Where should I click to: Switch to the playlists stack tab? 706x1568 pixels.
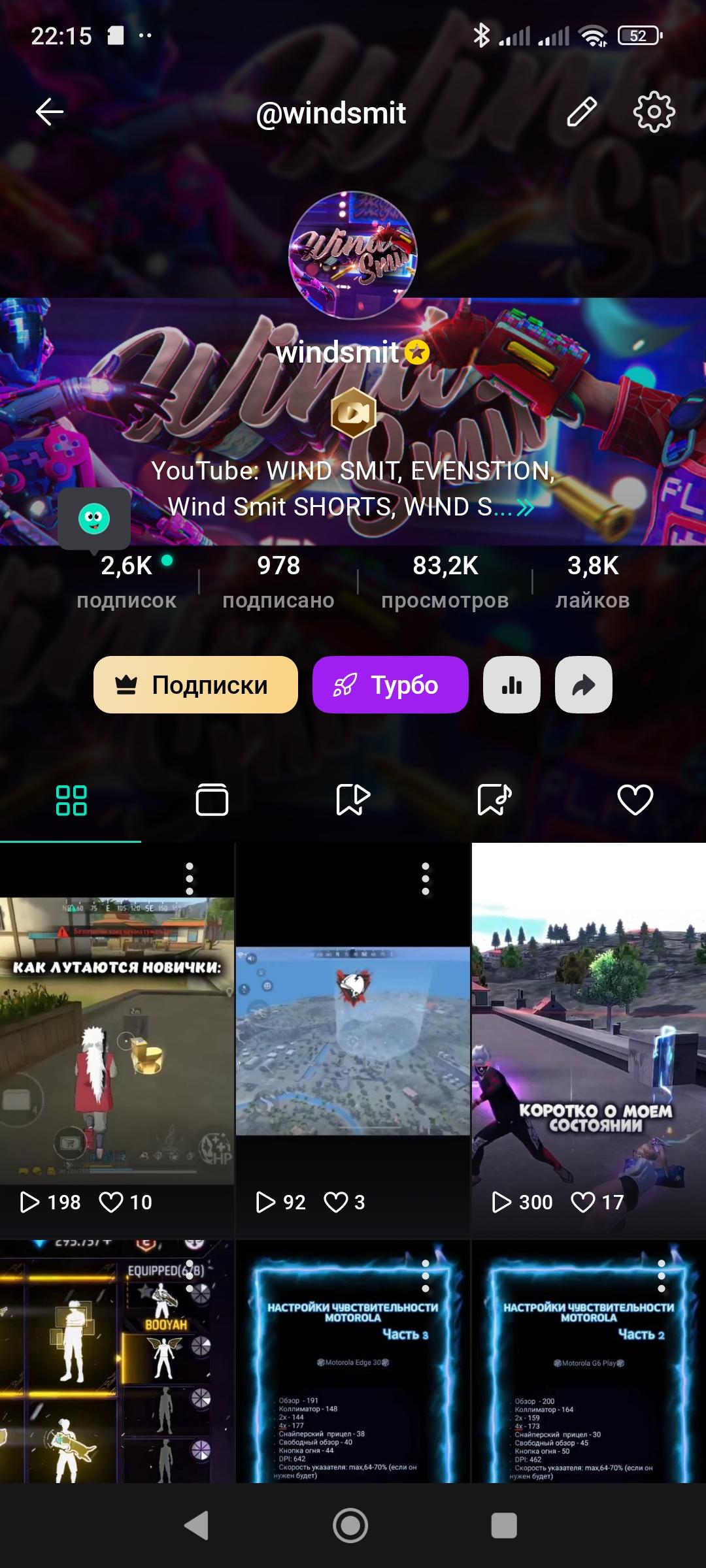tap(212, 800)
